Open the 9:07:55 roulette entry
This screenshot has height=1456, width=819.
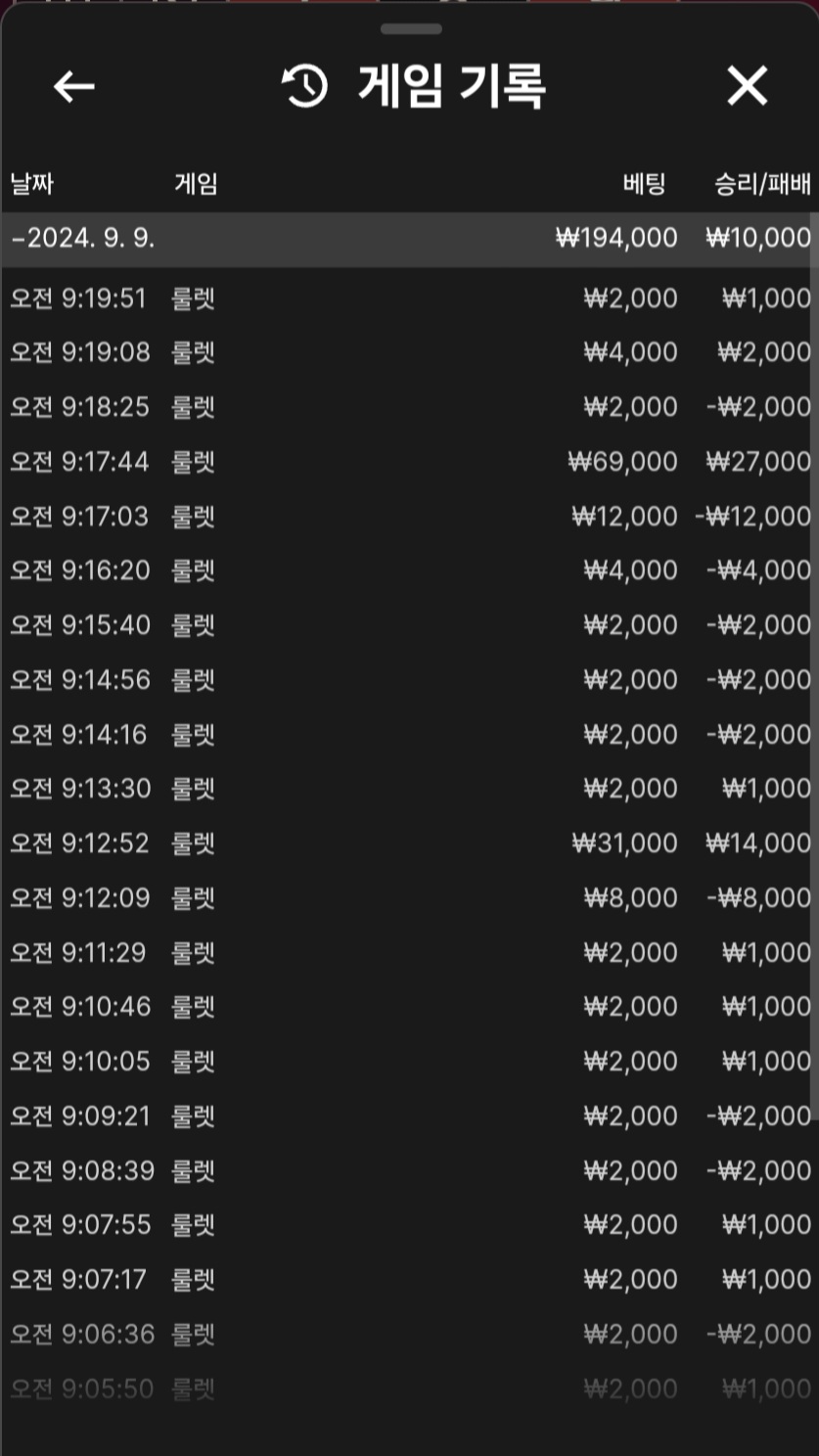(x=409, y=1225)
